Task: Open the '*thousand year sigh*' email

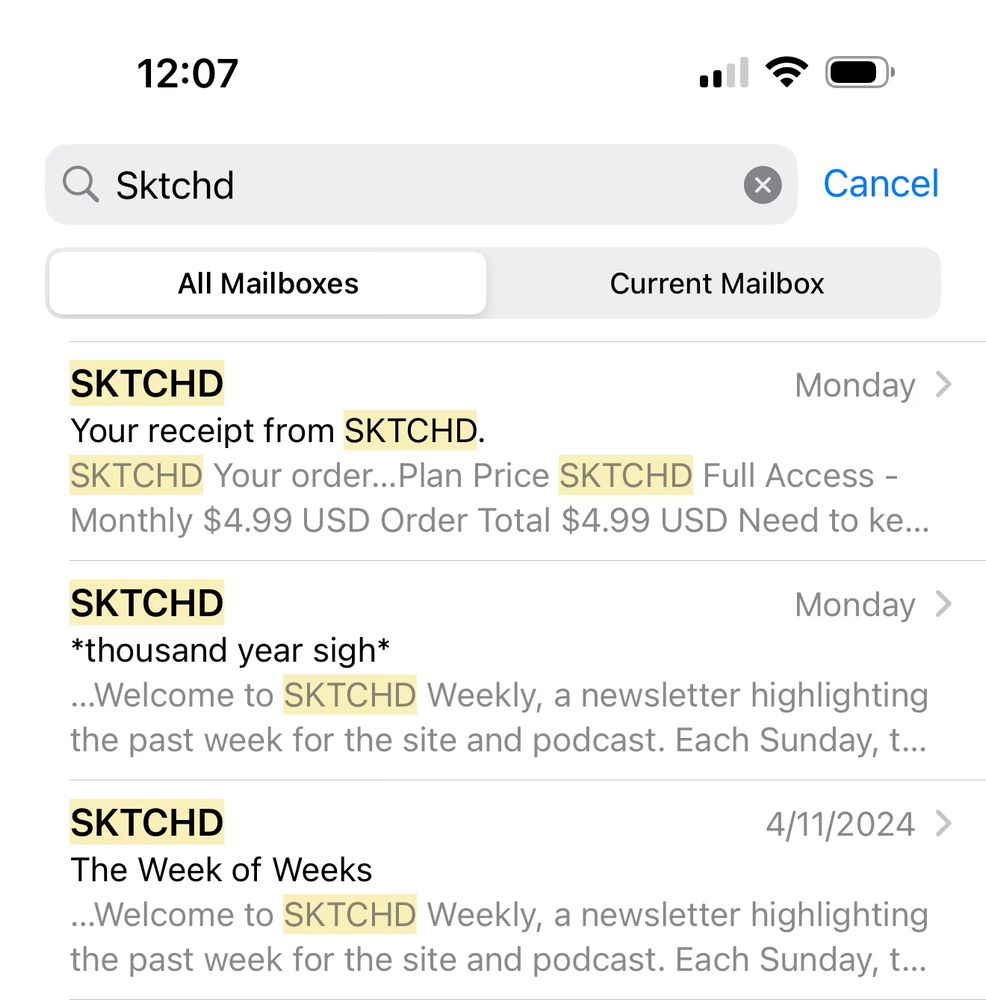Action: click(527, 670)
